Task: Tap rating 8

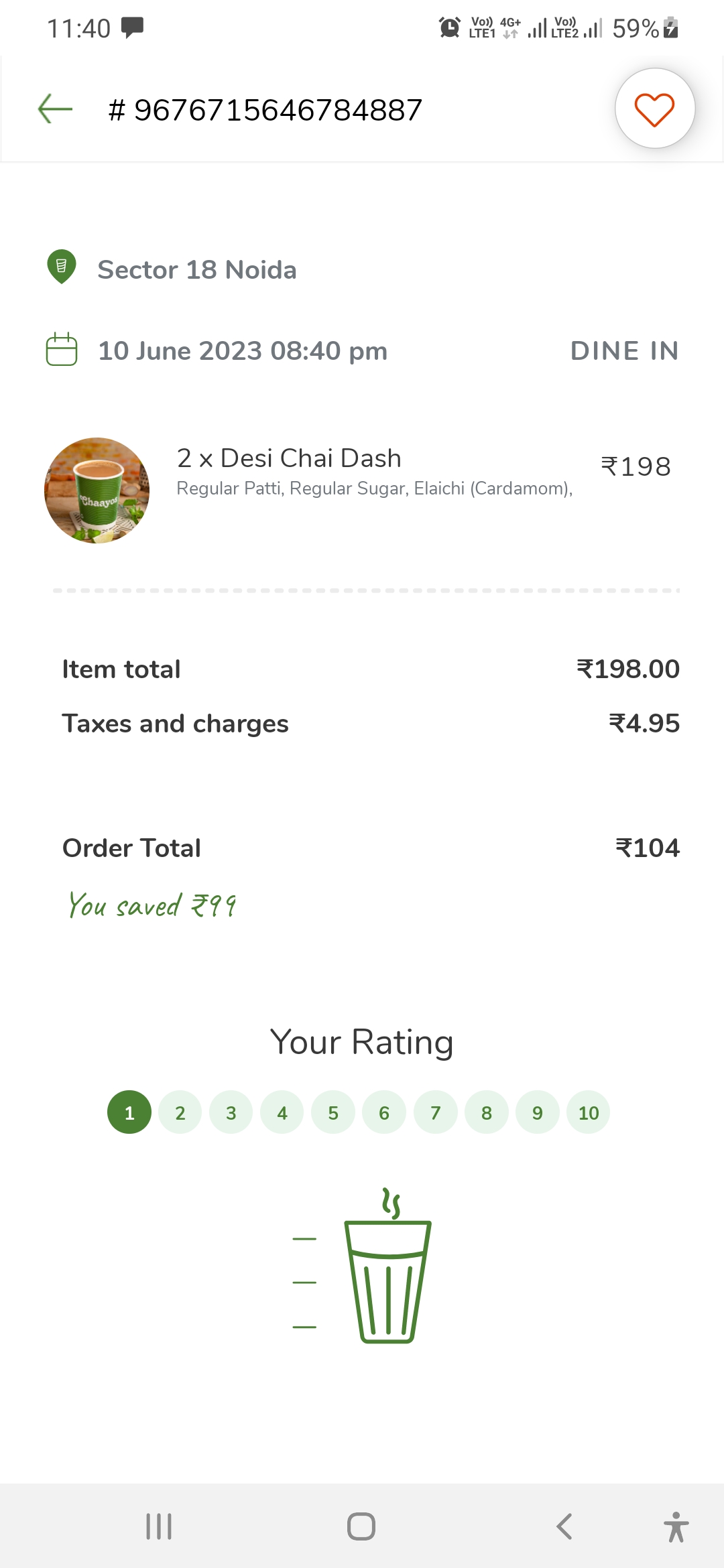Action: [487, 1112]
